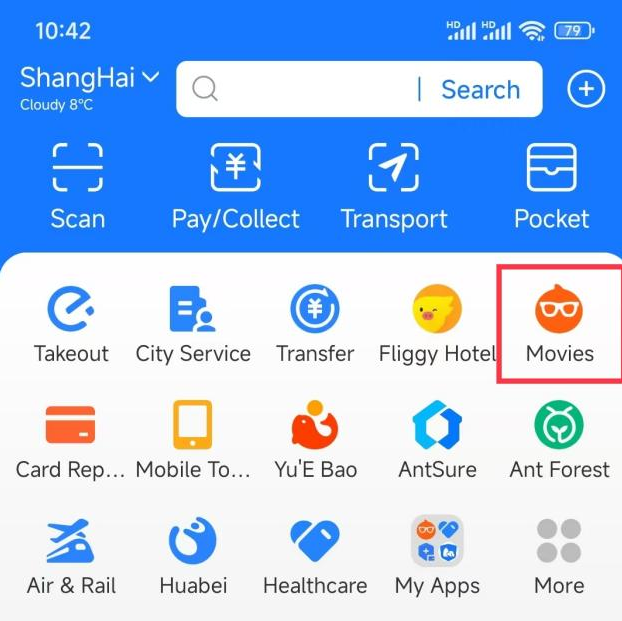Viewport: 622px width, 621px height.
Task: Open the ShangHai city selector
Action: tap(90, 78)
